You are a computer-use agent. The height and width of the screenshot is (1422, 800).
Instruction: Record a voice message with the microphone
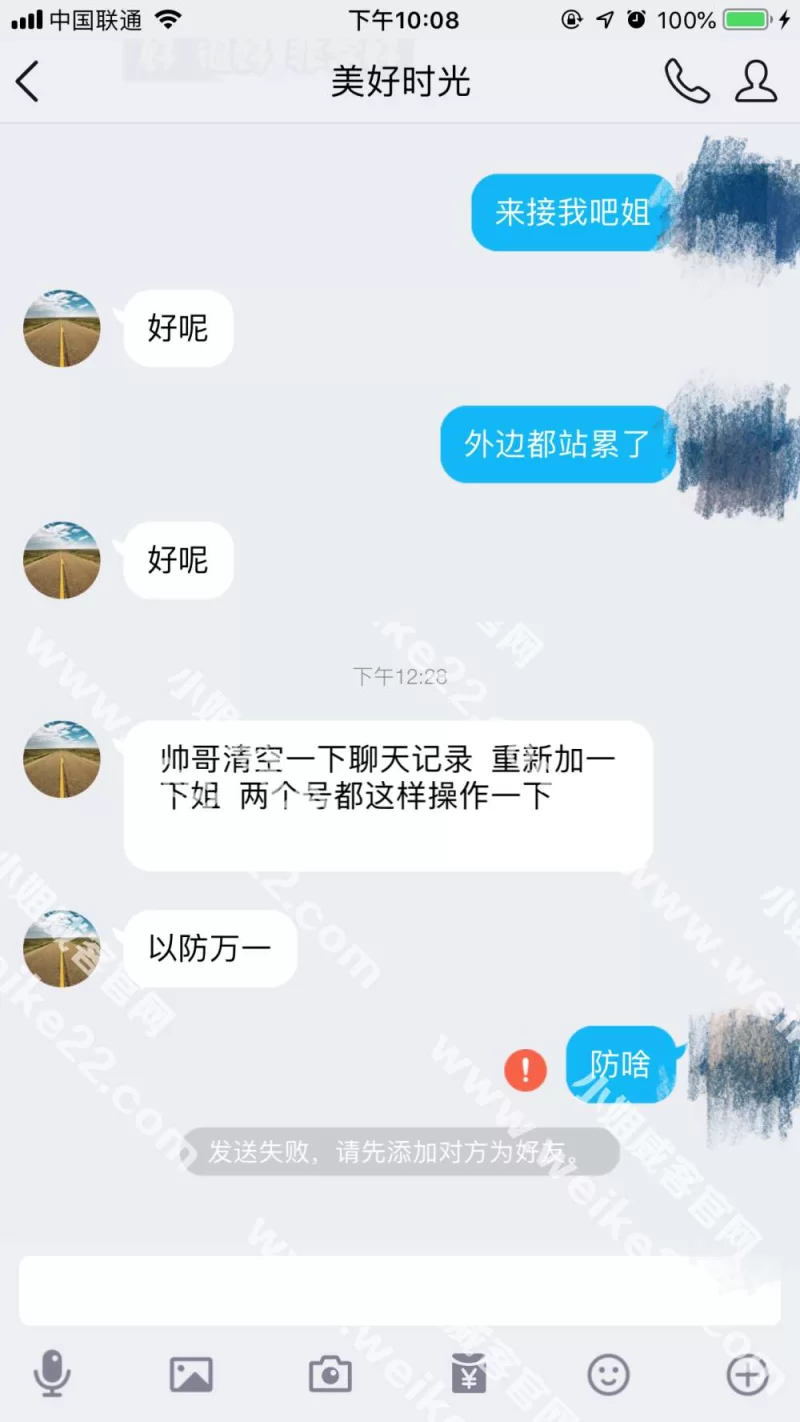point(52,1373)
